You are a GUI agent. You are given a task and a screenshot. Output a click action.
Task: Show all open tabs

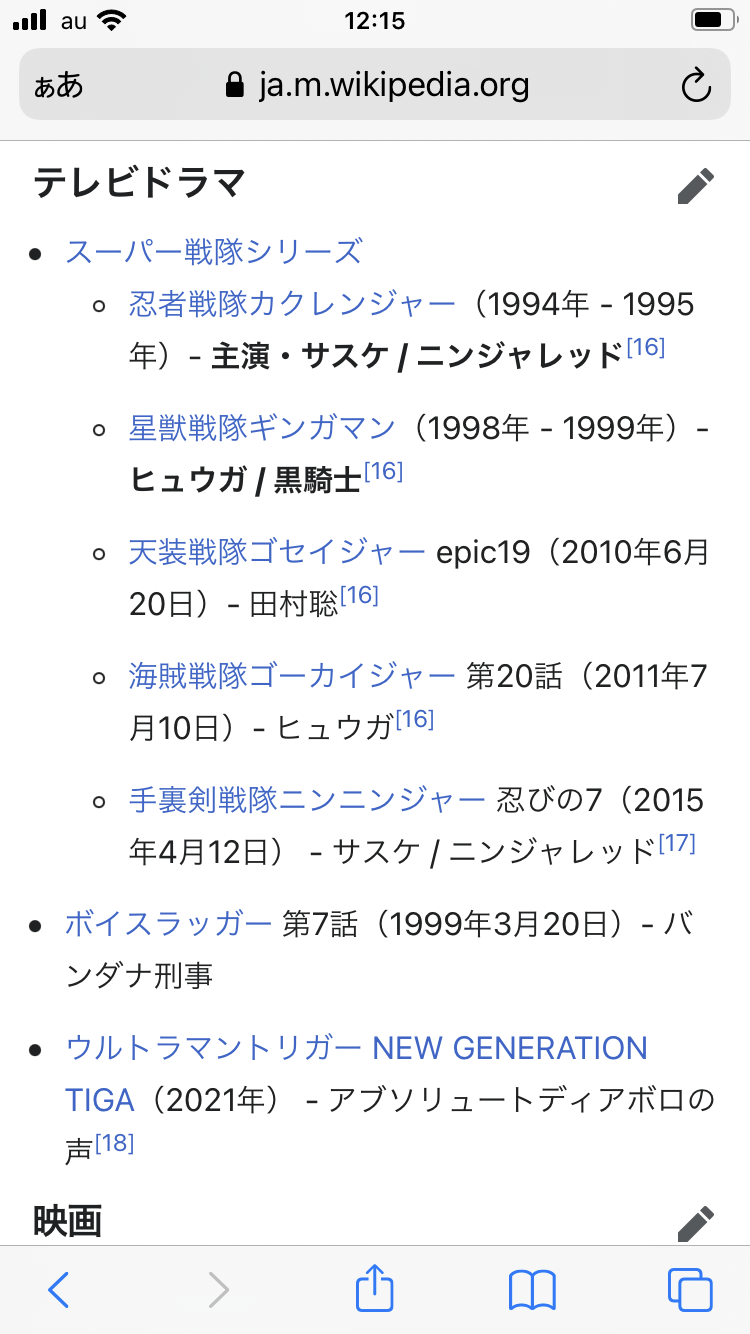pyautogui.click(x=690, y=1290)
